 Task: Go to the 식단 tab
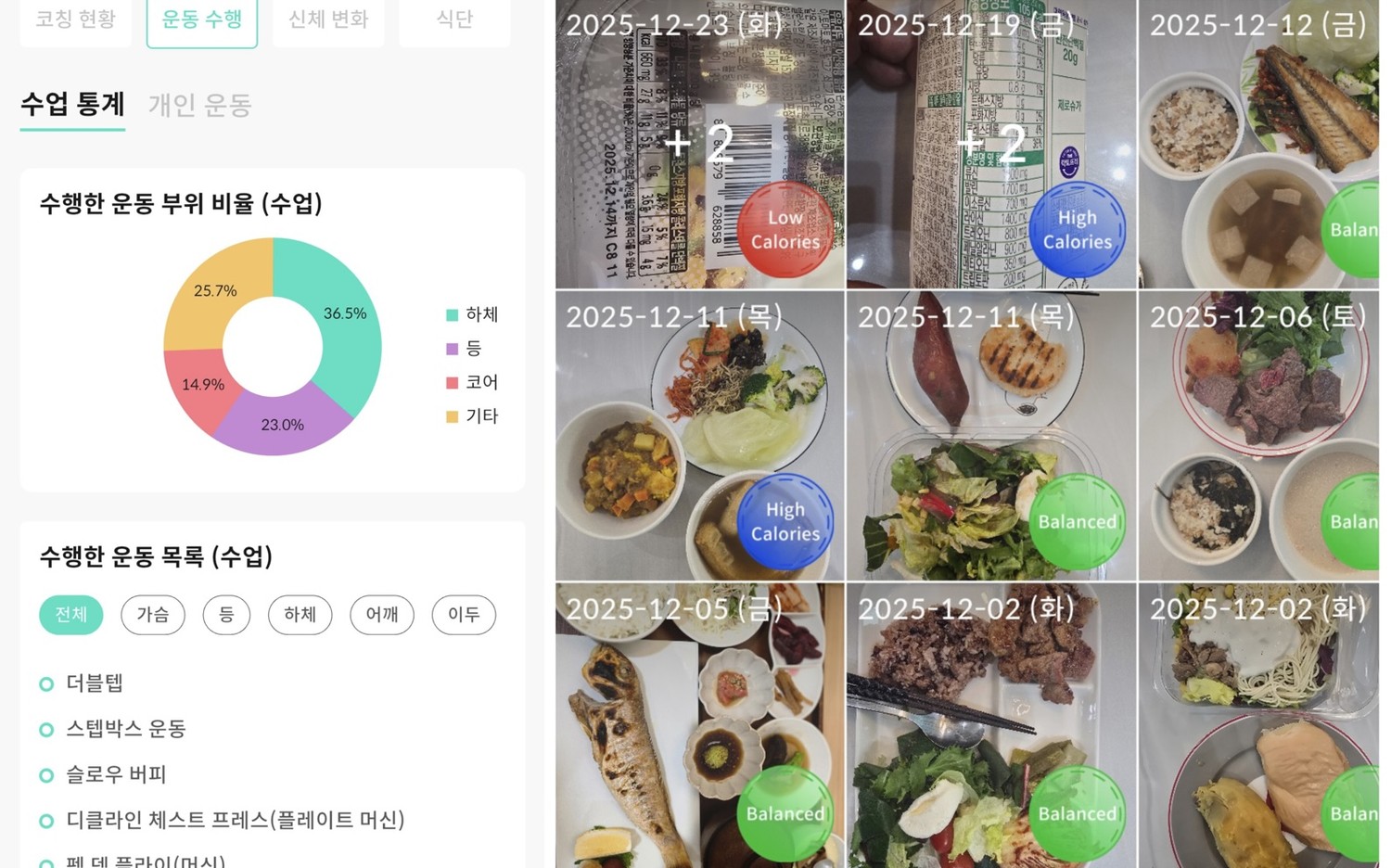[454, 20]
